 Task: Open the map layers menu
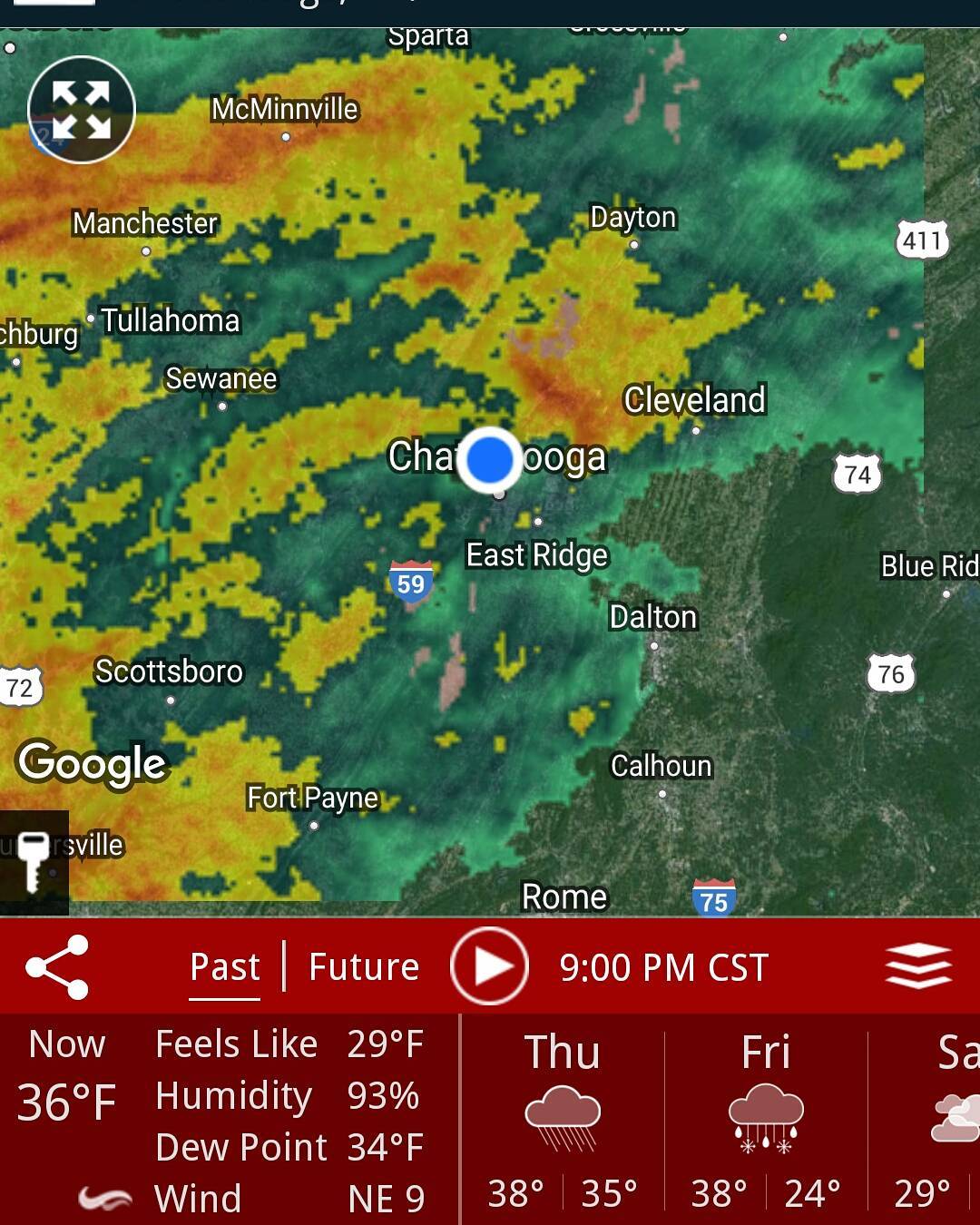pyautogui.click(x=918, y=965)
